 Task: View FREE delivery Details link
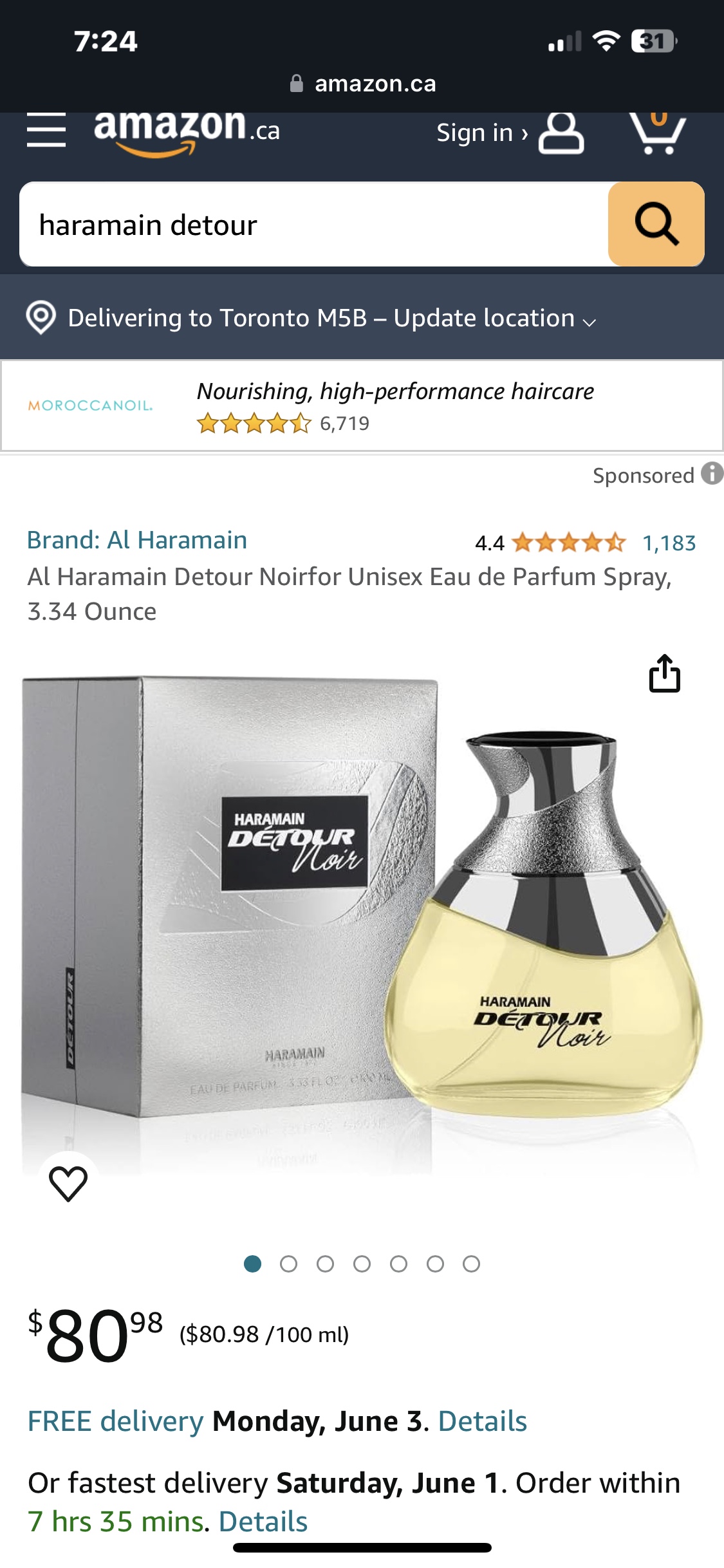[x=482, y=1421]
